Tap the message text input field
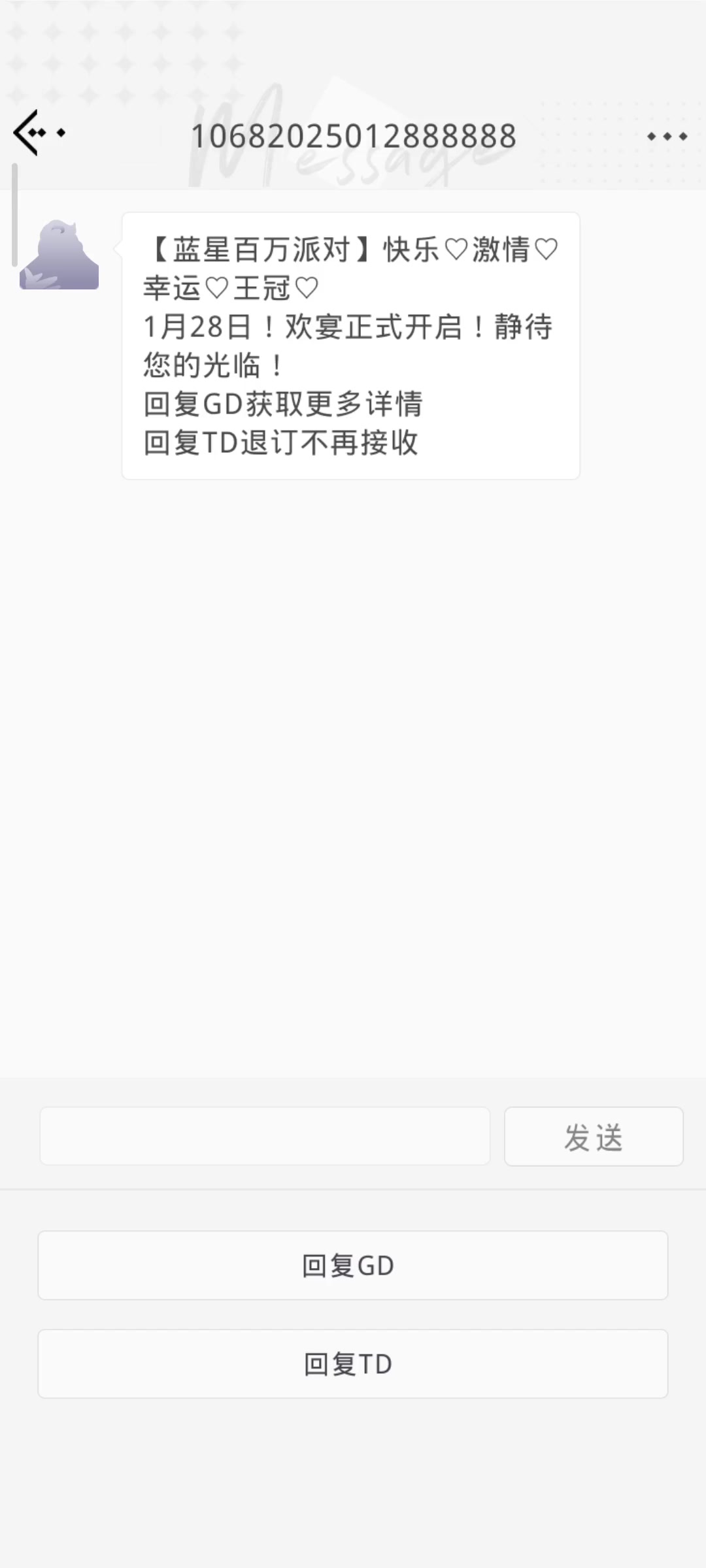The image size is (706, 1568). point(265,1135)
